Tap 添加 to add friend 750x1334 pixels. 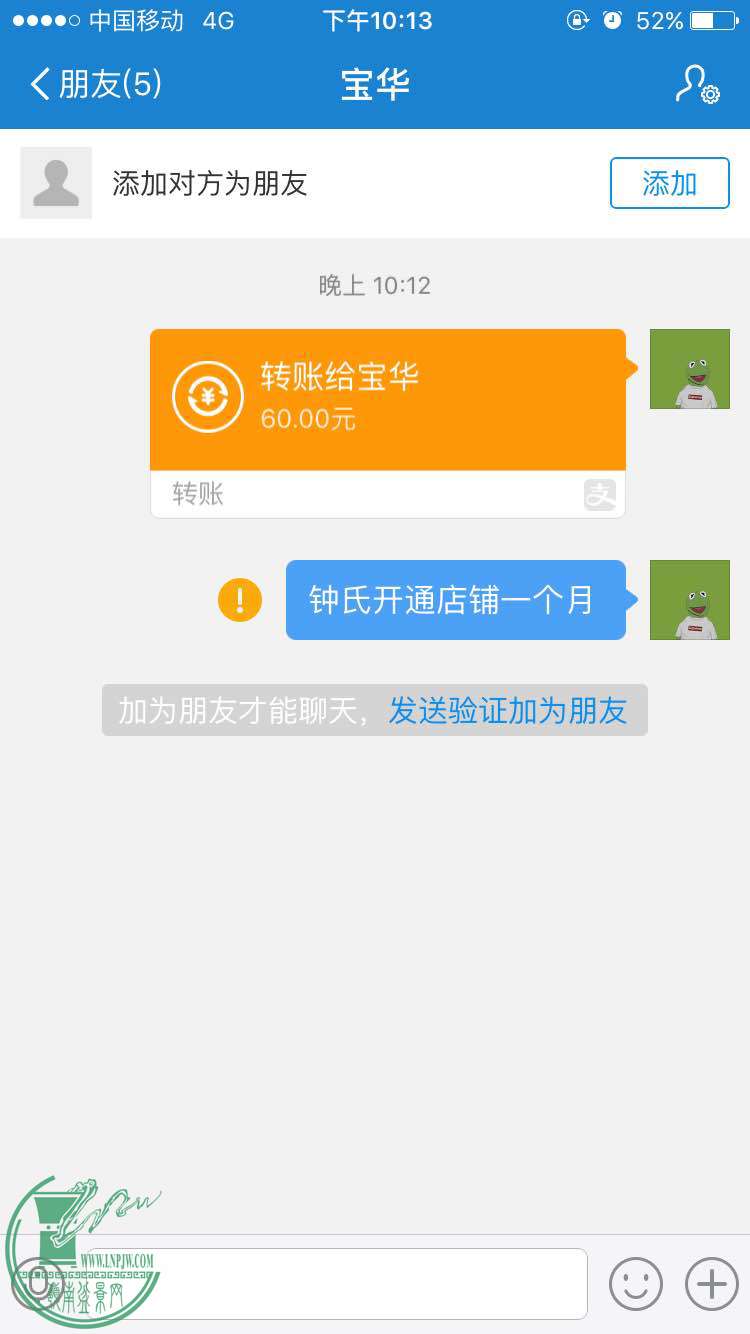pyautogui.click(x=669, y=183)
